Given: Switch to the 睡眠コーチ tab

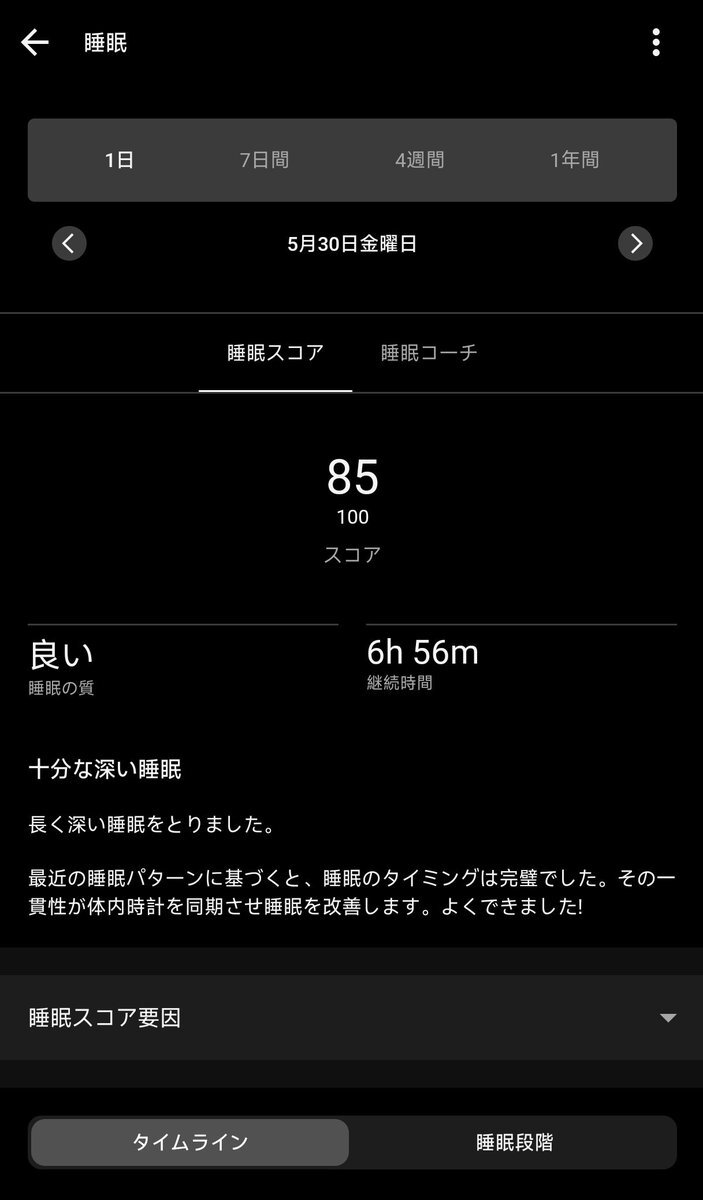Looking at the screenshot, I should point(429,353).
